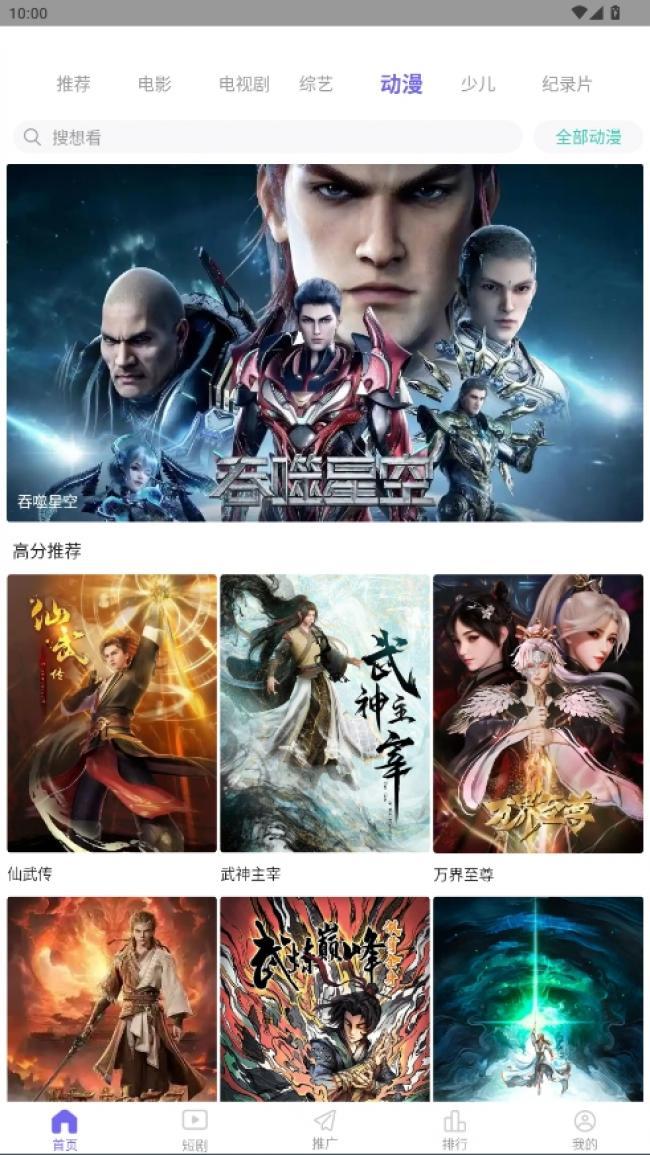Switch to the 综艺 tab
This screenshot has width=650, height=1155.
pos(316,84)
